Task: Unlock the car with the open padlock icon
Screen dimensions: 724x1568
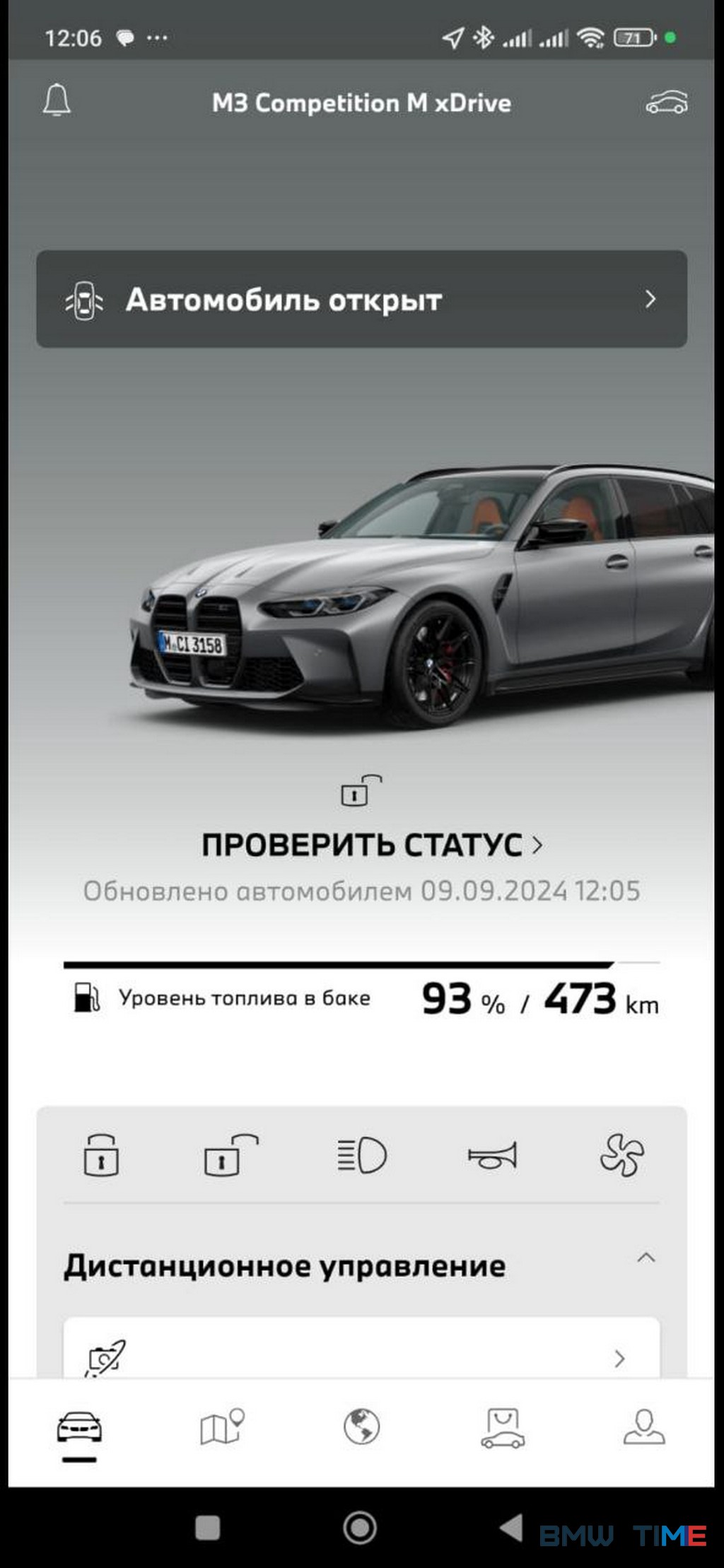Action: tap(231, 1155)
